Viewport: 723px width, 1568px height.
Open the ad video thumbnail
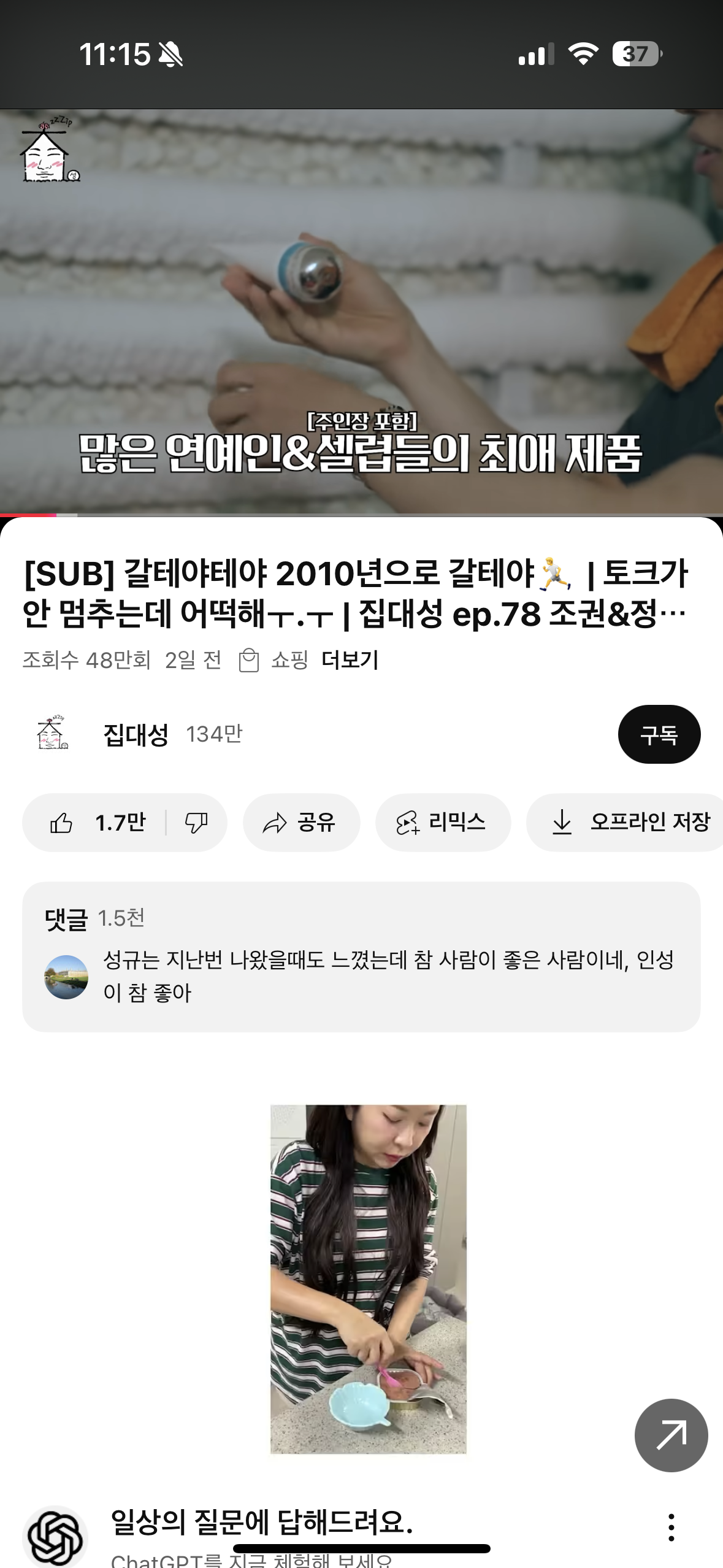tap(368, 1279)
